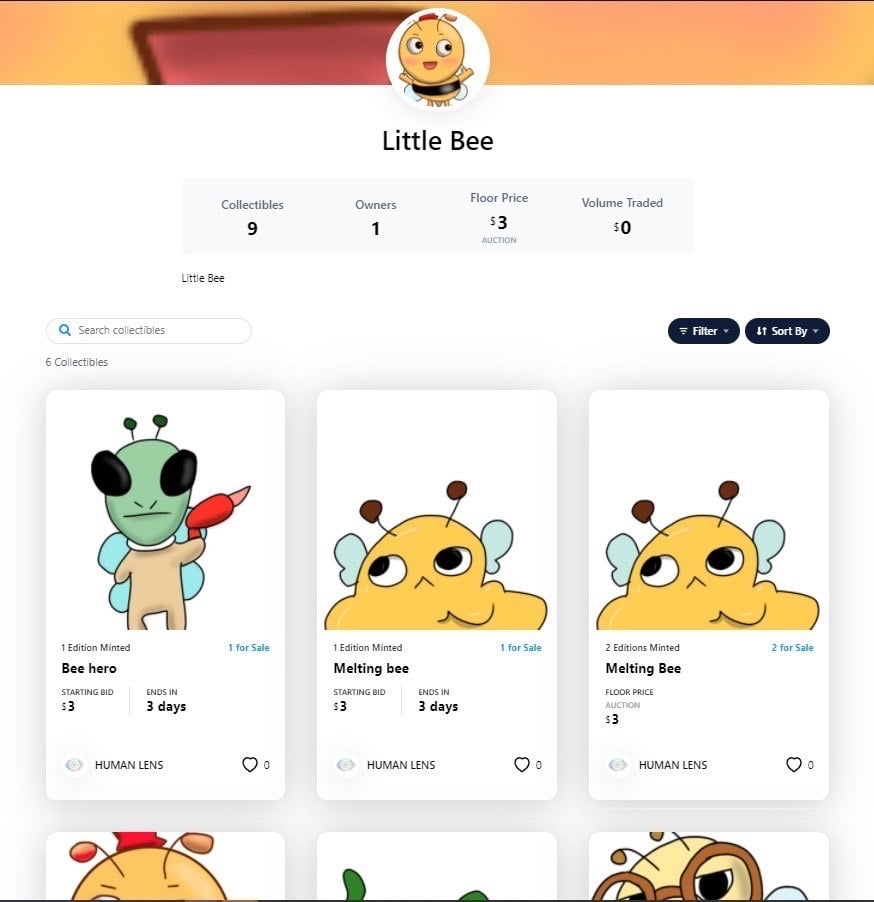Like the Melting bee 1 edition collectible
Screen dimensions: 874x902
(x=522, y=765)
